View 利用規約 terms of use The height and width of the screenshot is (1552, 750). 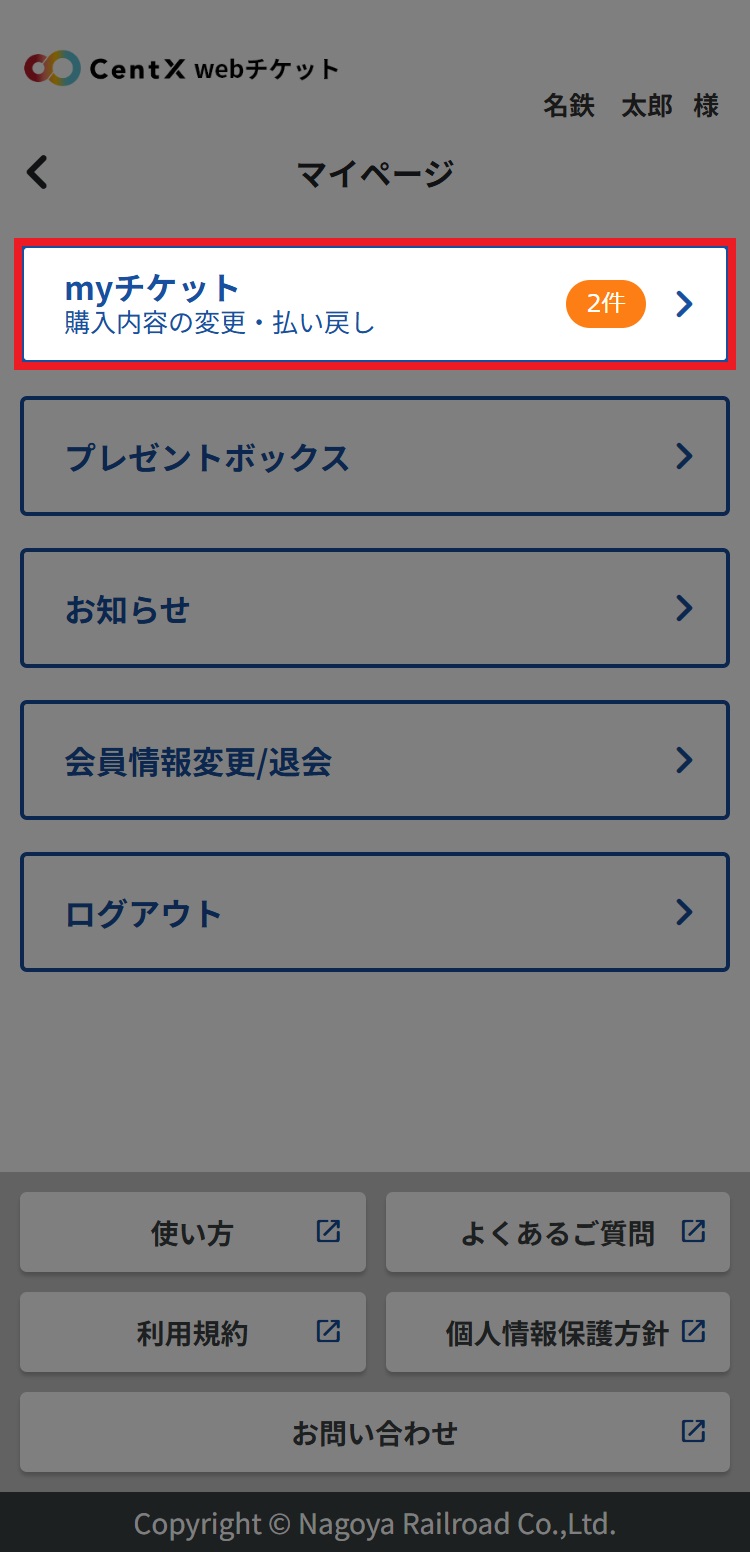(x=193, y=1333)
